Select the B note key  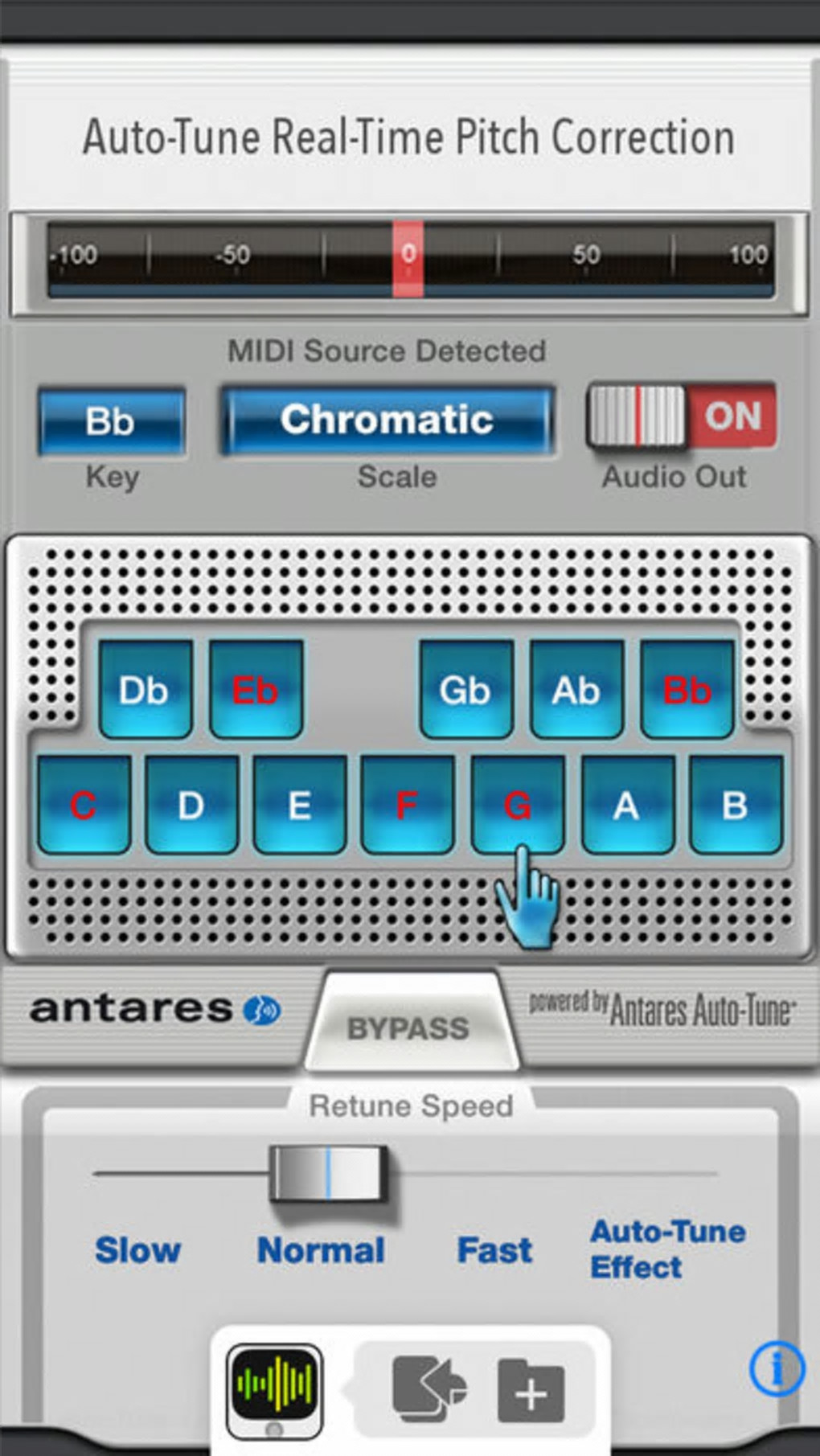pyautogui.click(x=735, y=805)
